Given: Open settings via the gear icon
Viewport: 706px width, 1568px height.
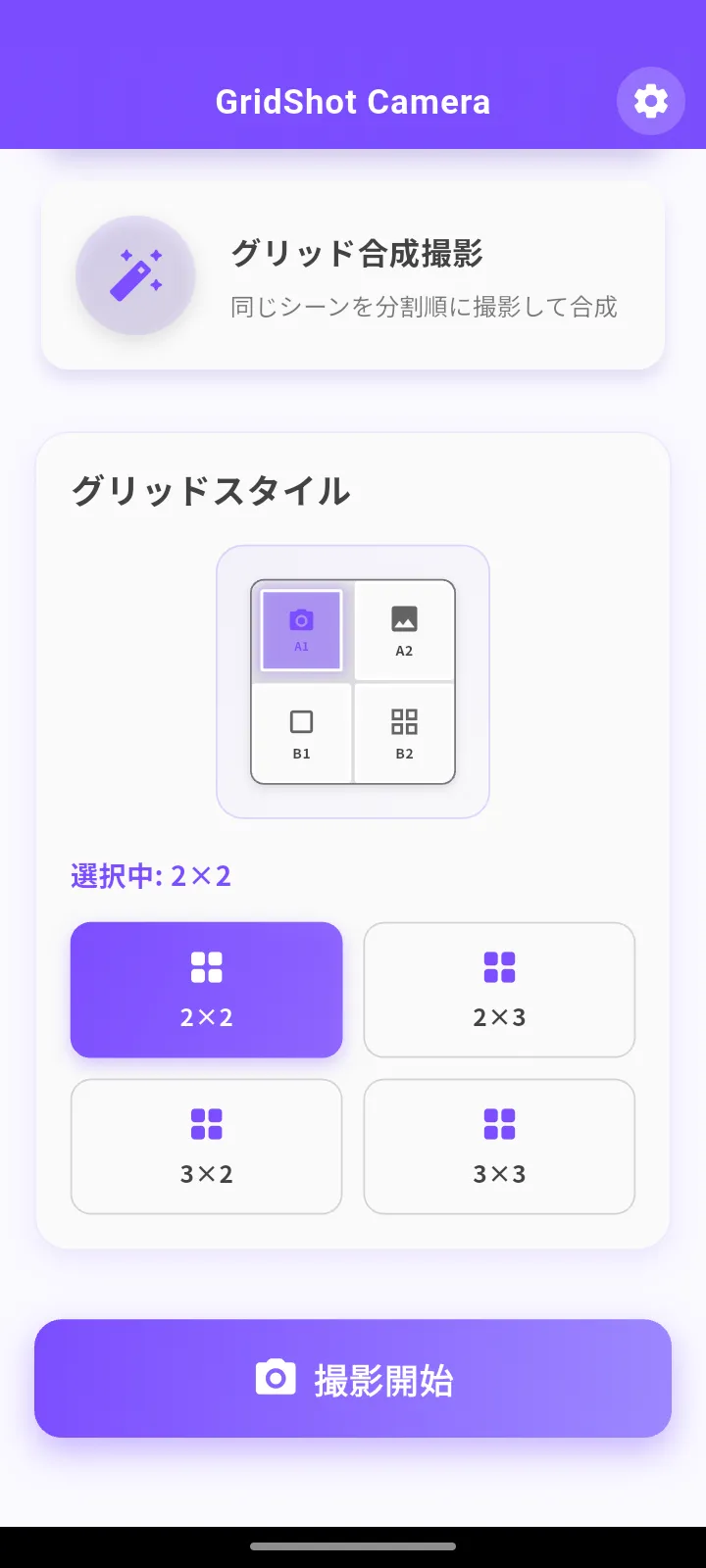Looking at the screenshot, I should click(x=650, y=101).
